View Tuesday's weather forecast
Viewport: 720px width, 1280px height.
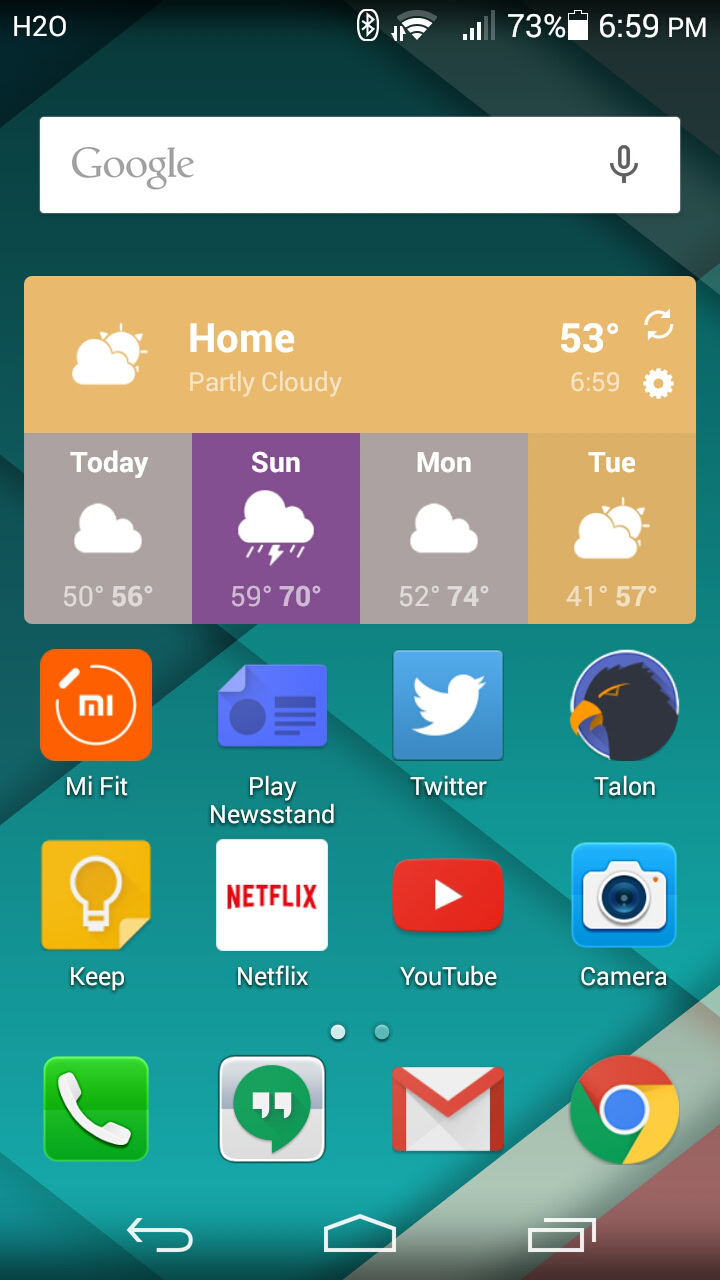point(612,528)
